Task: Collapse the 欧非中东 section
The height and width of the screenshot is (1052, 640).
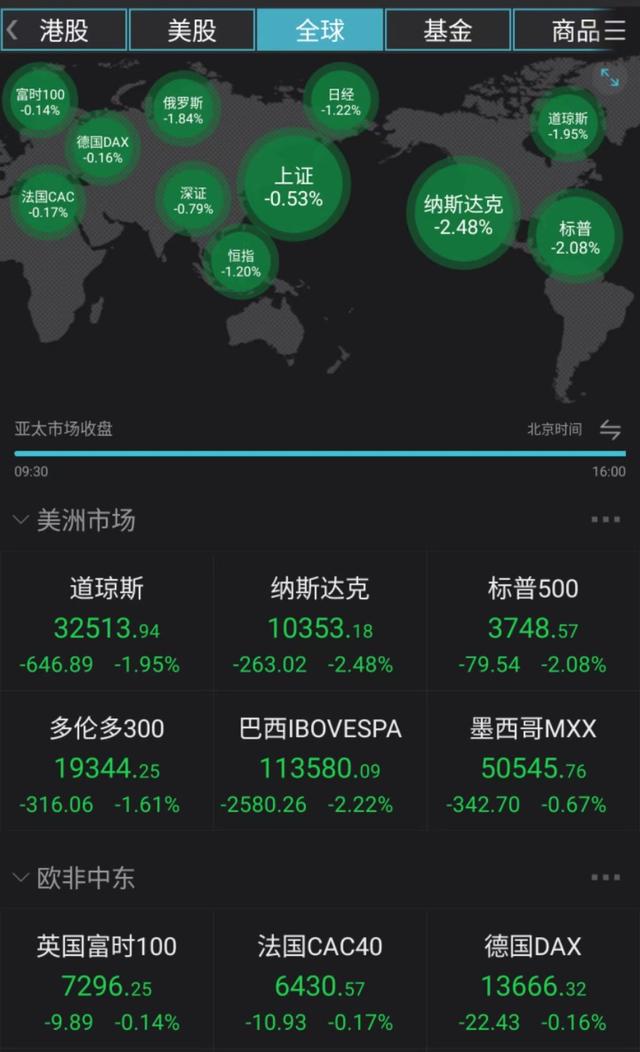Action: point(20,878)
